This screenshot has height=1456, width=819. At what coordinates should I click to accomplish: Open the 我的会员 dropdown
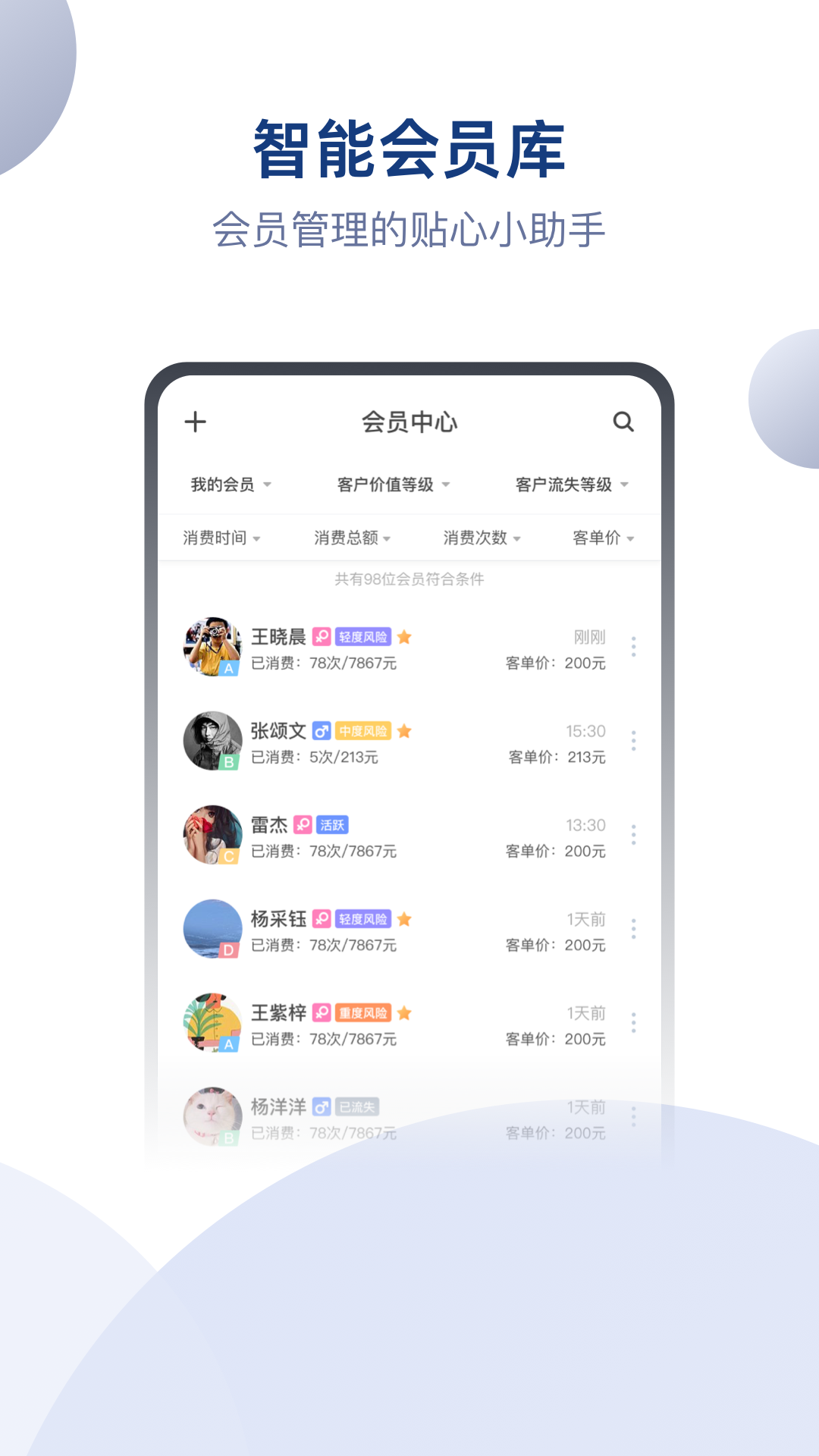[224, 485]
